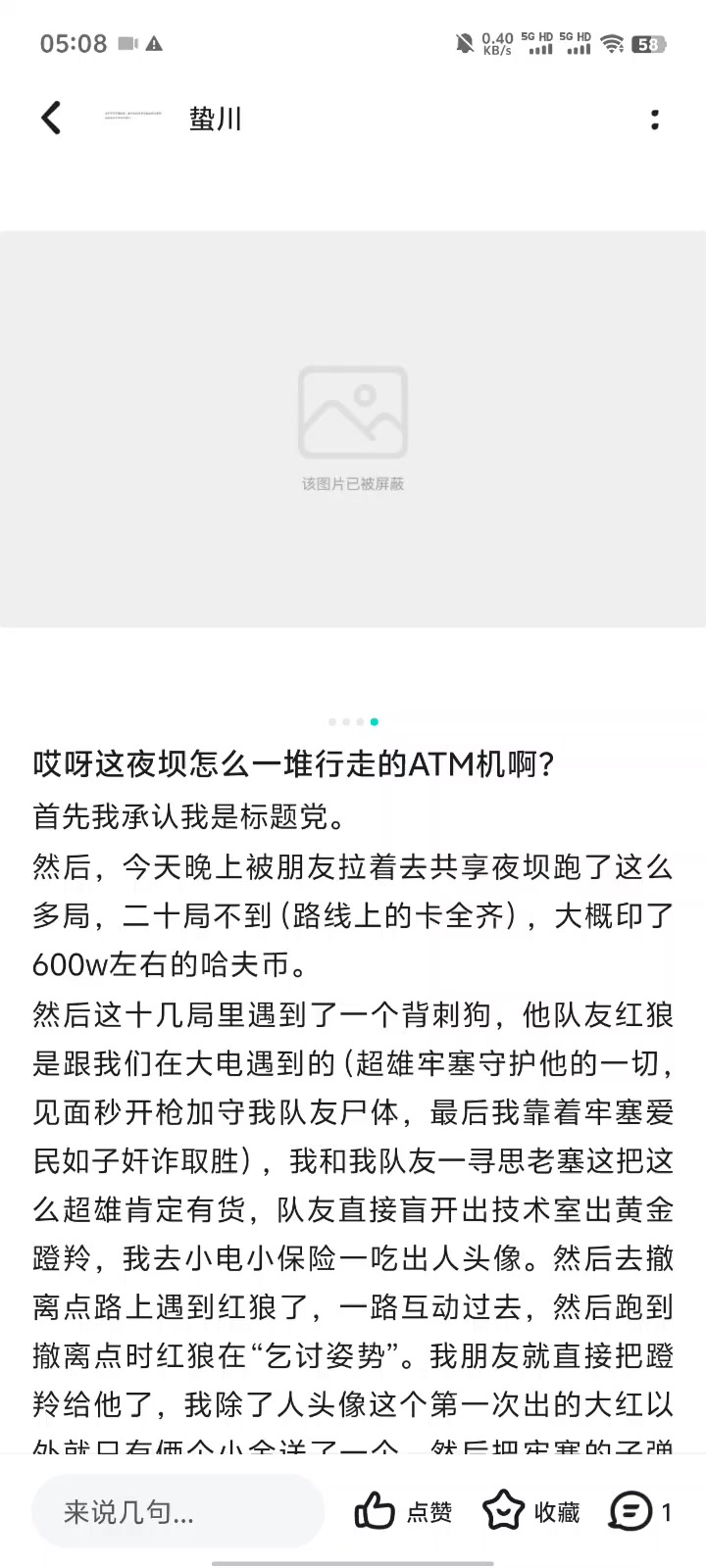Screen dimensions: 706x1568
Task: Like this post with 点赞
Action: click(x=403, y=1512)
